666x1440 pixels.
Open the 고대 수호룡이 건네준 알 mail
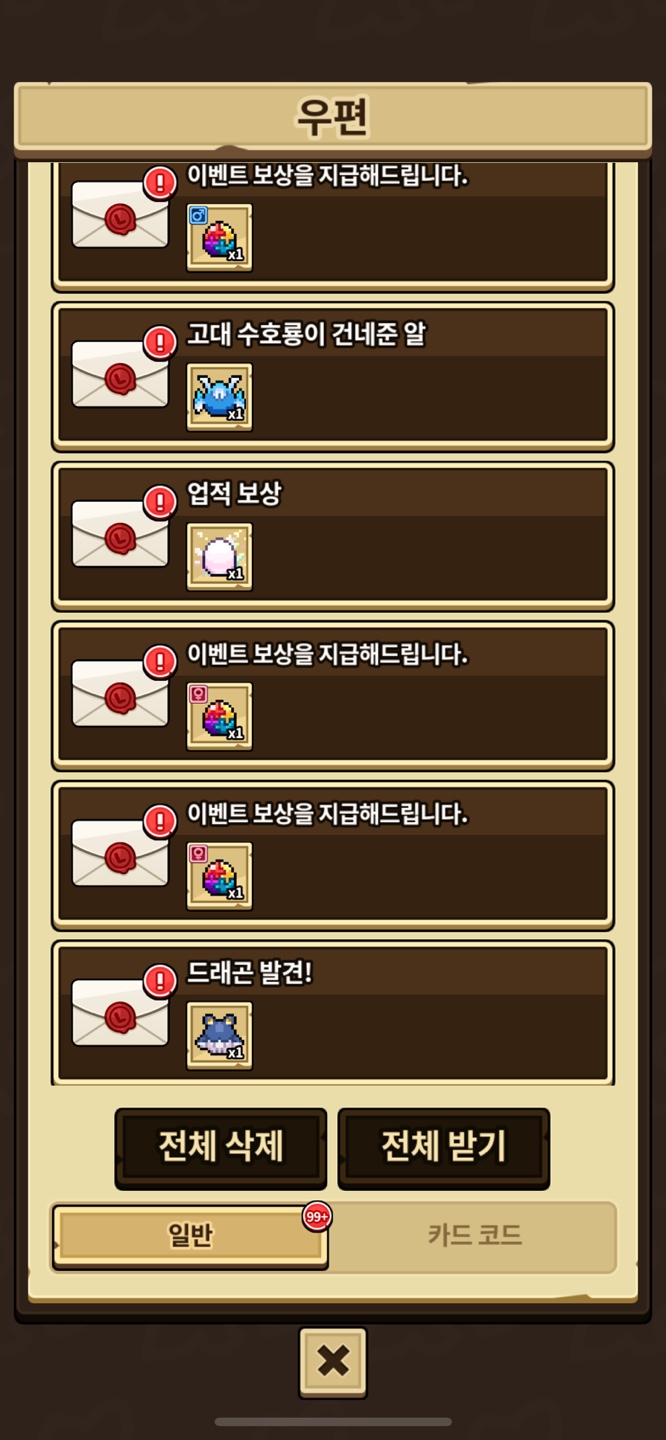pos(332,376)
